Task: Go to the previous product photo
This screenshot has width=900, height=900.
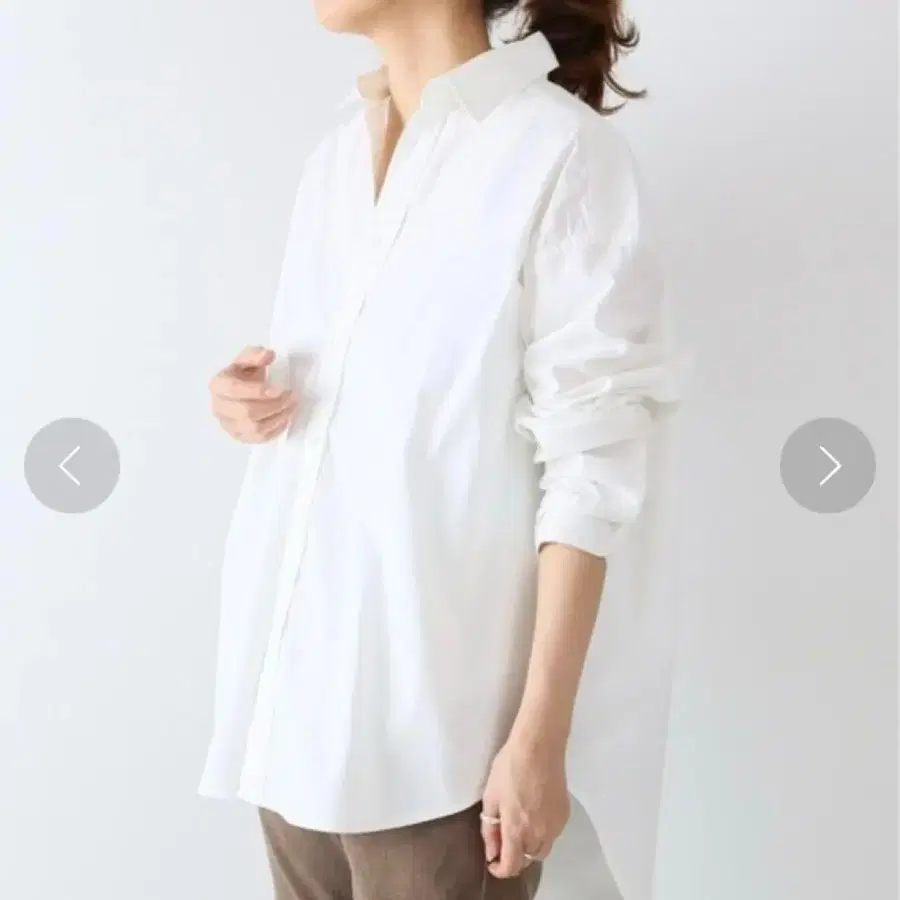Action: tap(72, 465)
